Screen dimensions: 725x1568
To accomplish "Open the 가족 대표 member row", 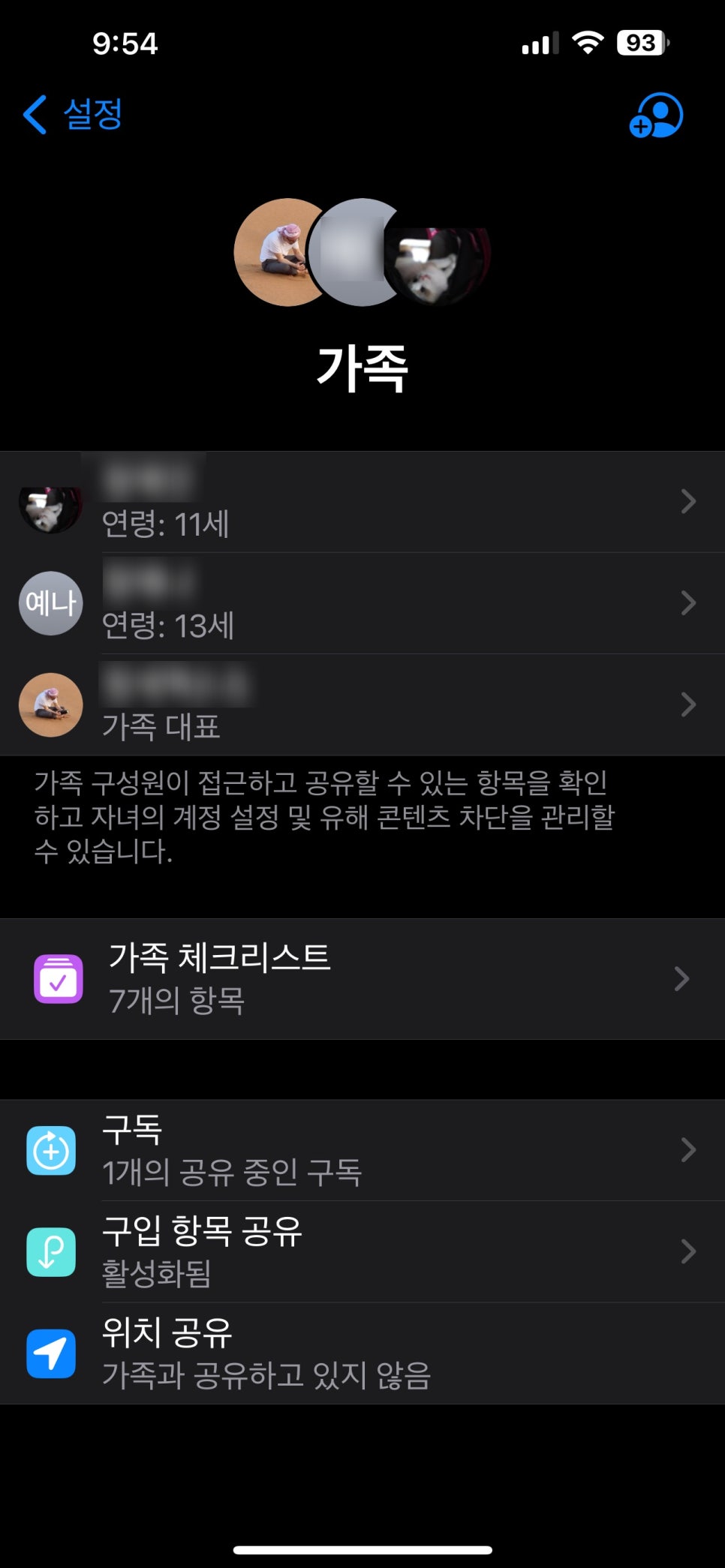I will (x=362, y=705).
